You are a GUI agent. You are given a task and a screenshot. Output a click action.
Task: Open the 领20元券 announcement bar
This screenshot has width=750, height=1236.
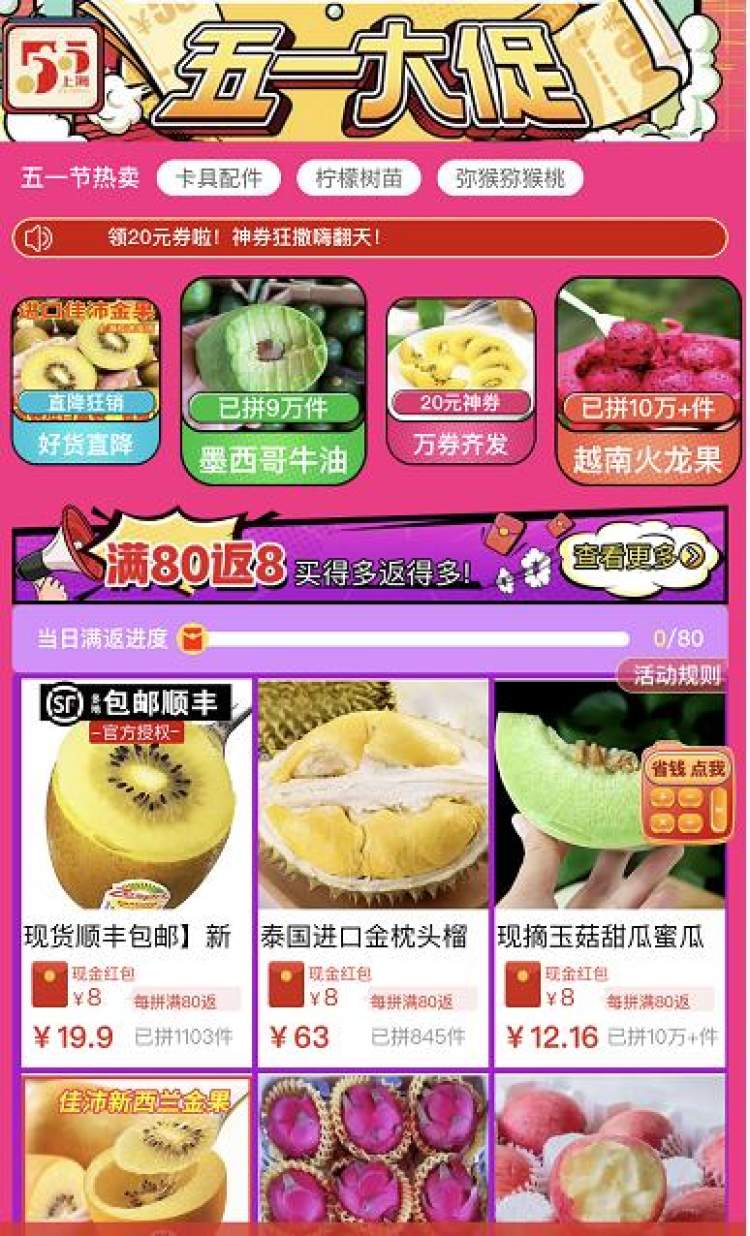[370, 238]
